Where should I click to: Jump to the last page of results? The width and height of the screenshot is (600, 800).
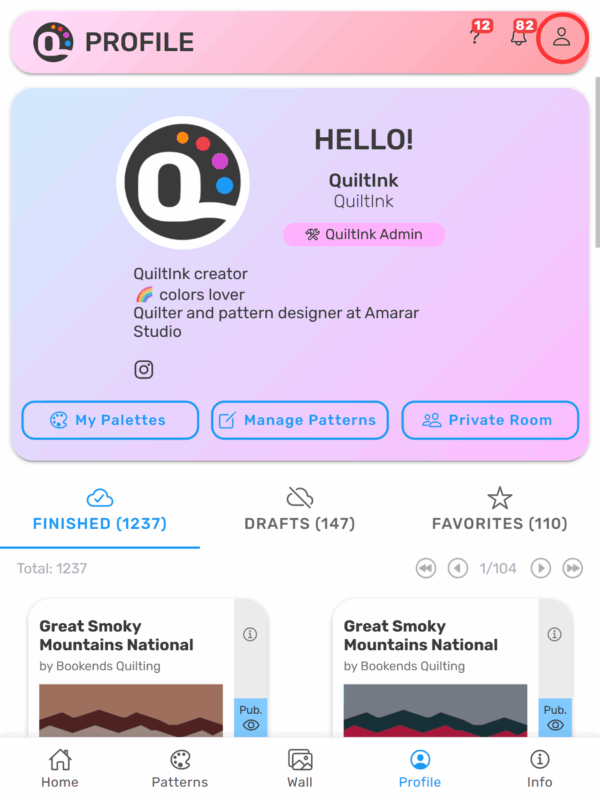pyautogui.click(x=573, y=568)
